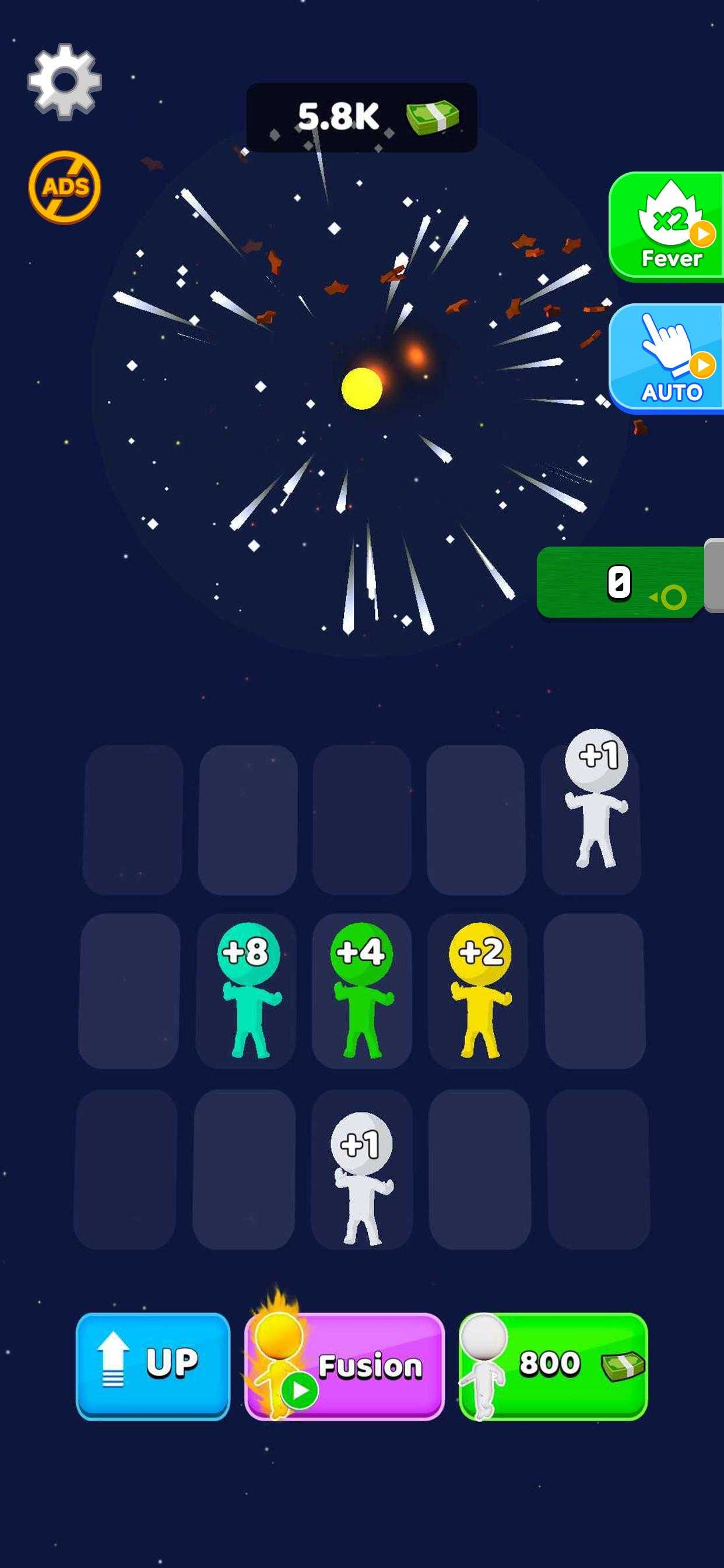Open the settings gear

[x=65, y=81]
